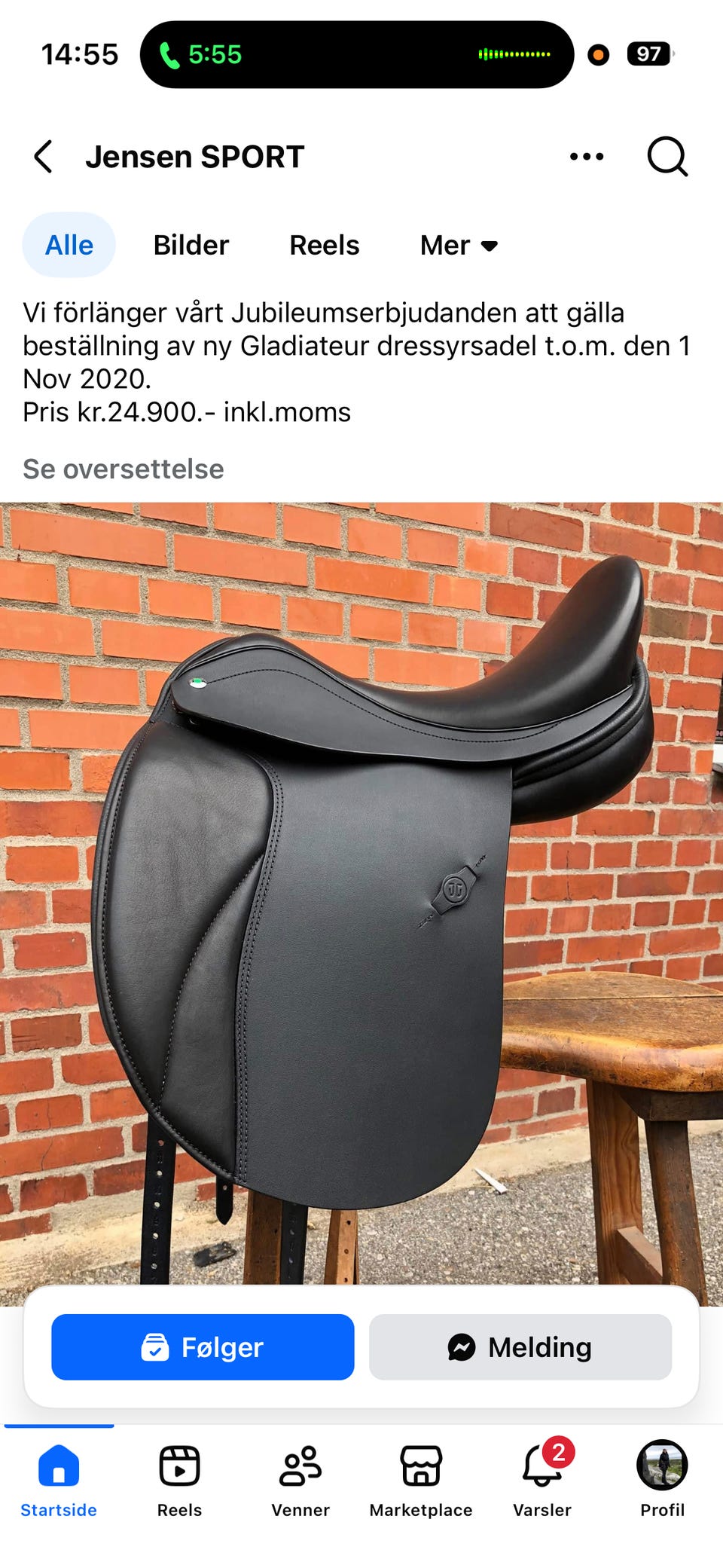
Task: Tap the Messenger icon on the Melding button
Action: point(462,1346)
